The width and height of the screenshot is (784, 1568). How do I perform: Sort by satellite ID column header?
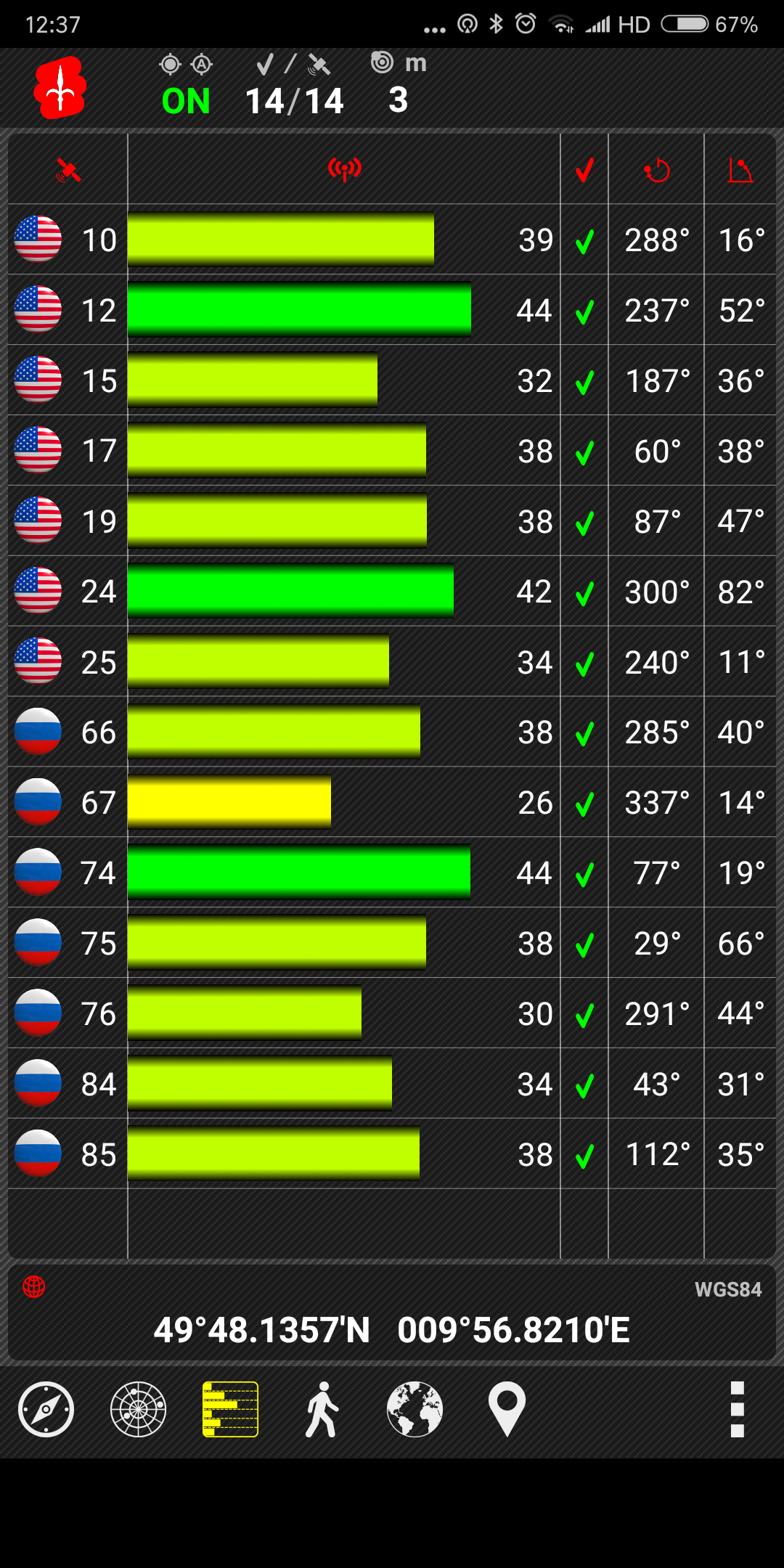[68, 170]
